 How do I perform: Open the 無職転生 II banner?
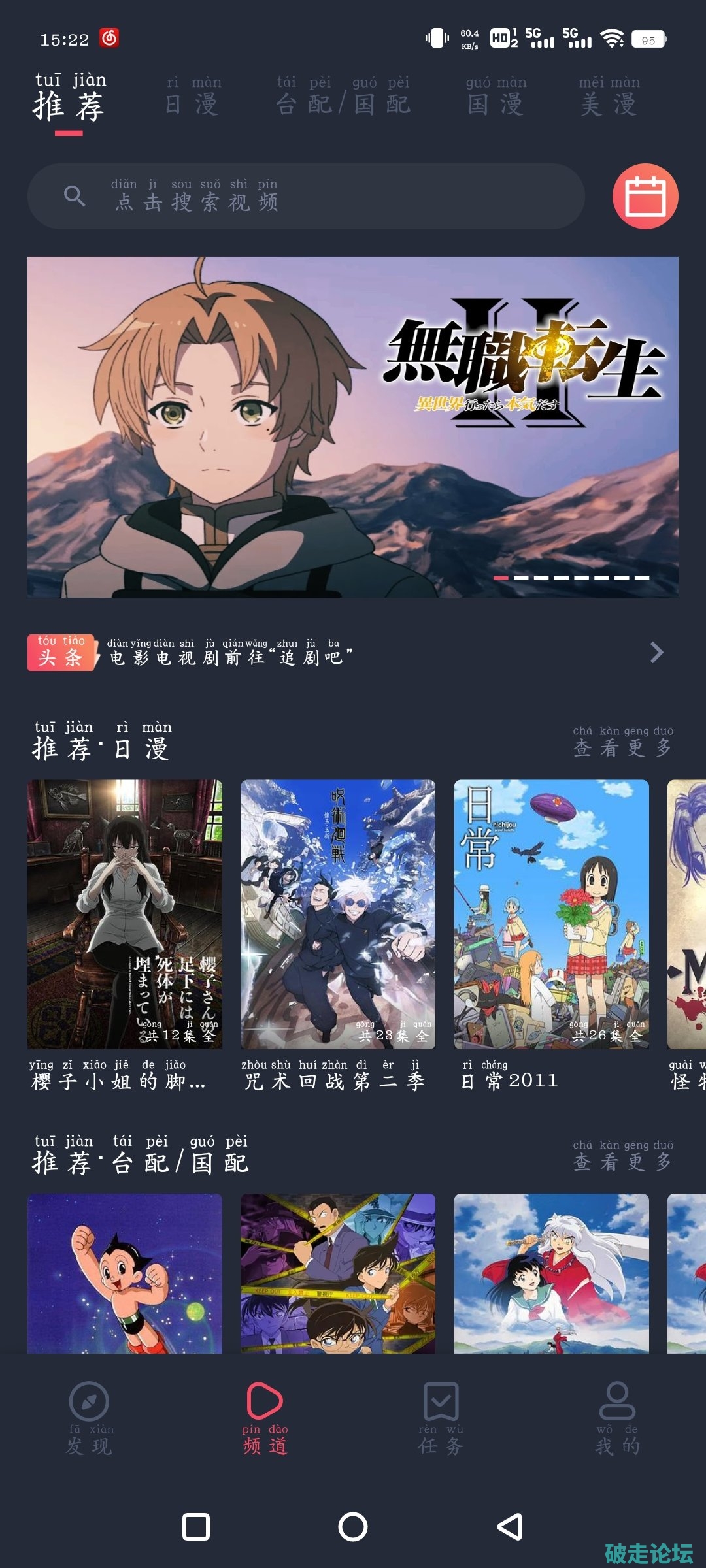353,427
